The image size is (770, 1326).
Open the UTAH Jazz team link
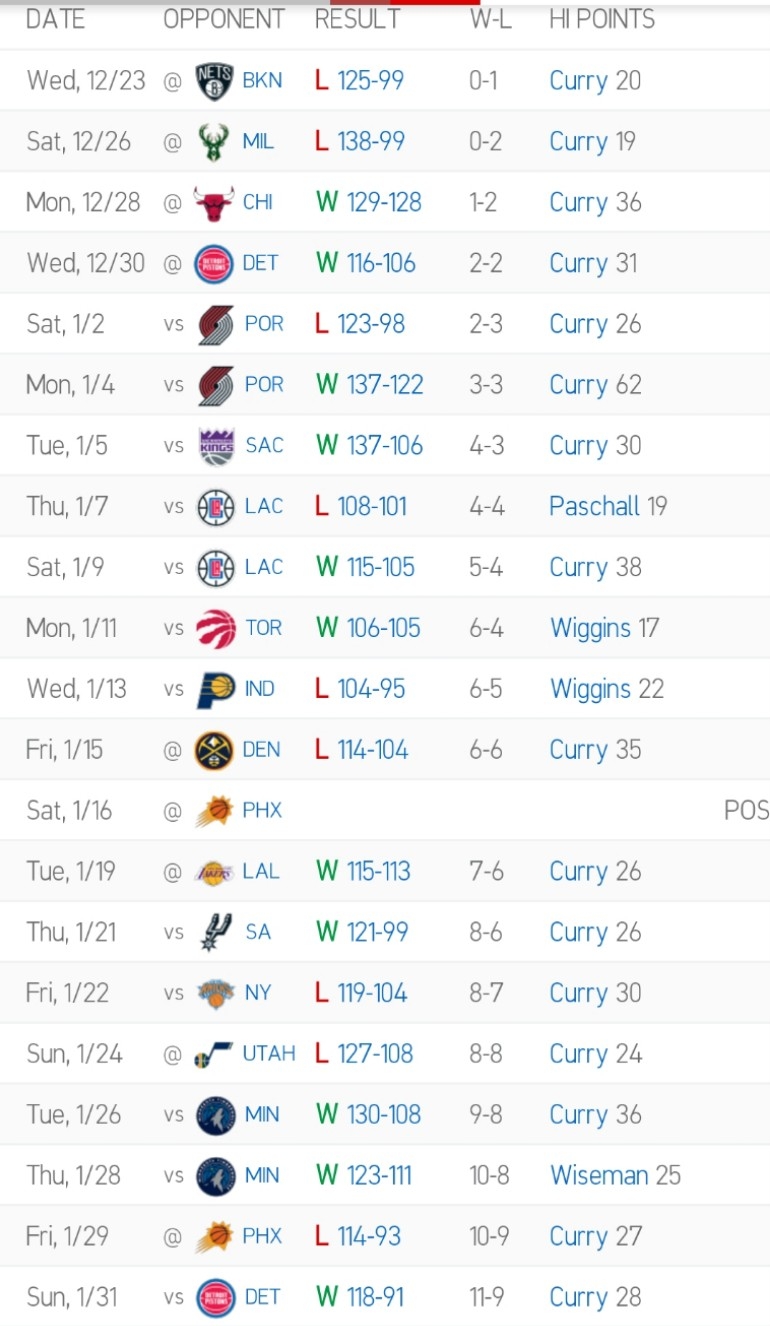[269, 1054]
